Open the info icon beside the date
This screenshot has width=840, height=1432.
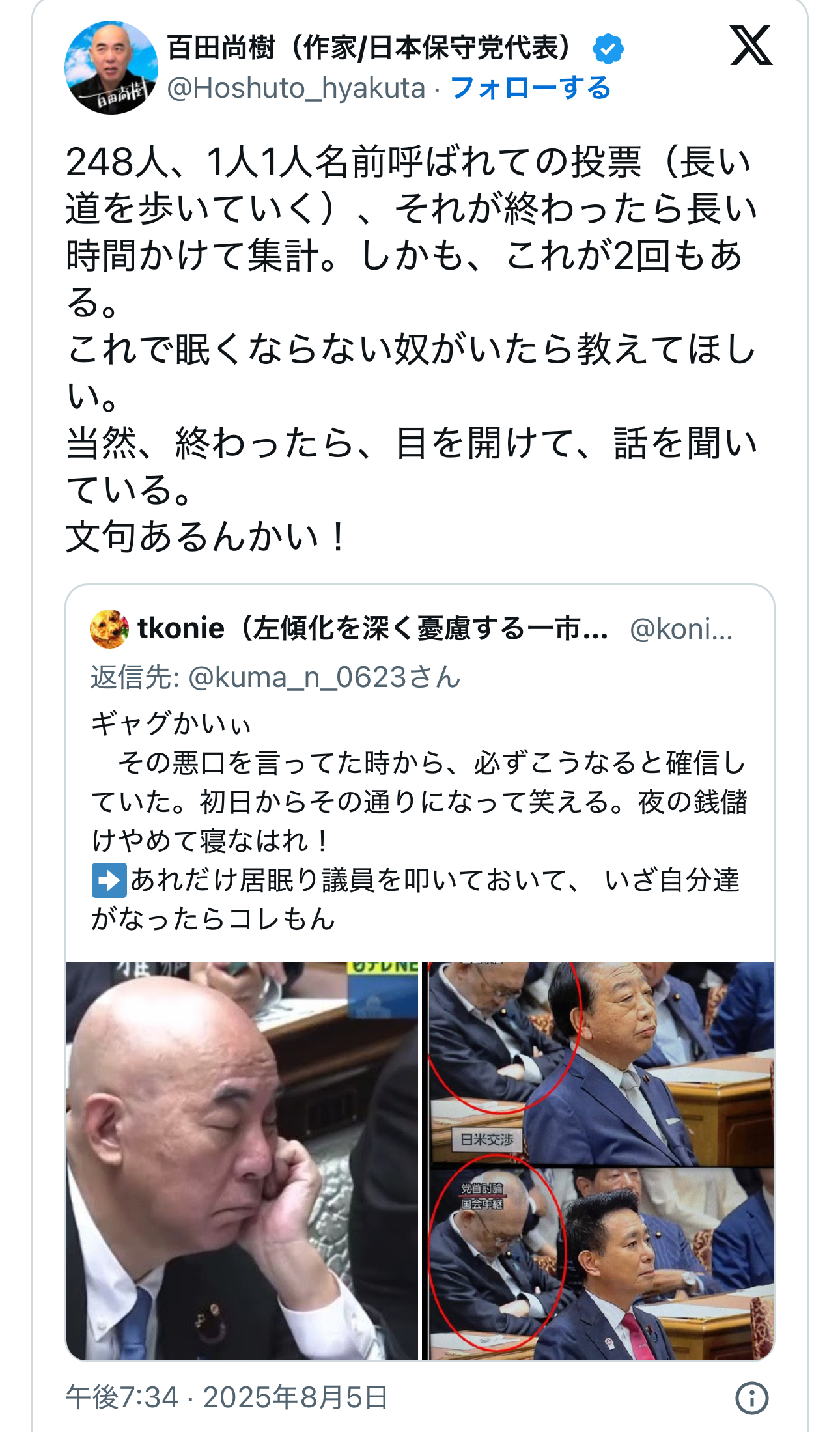(x=752, y=1398)
